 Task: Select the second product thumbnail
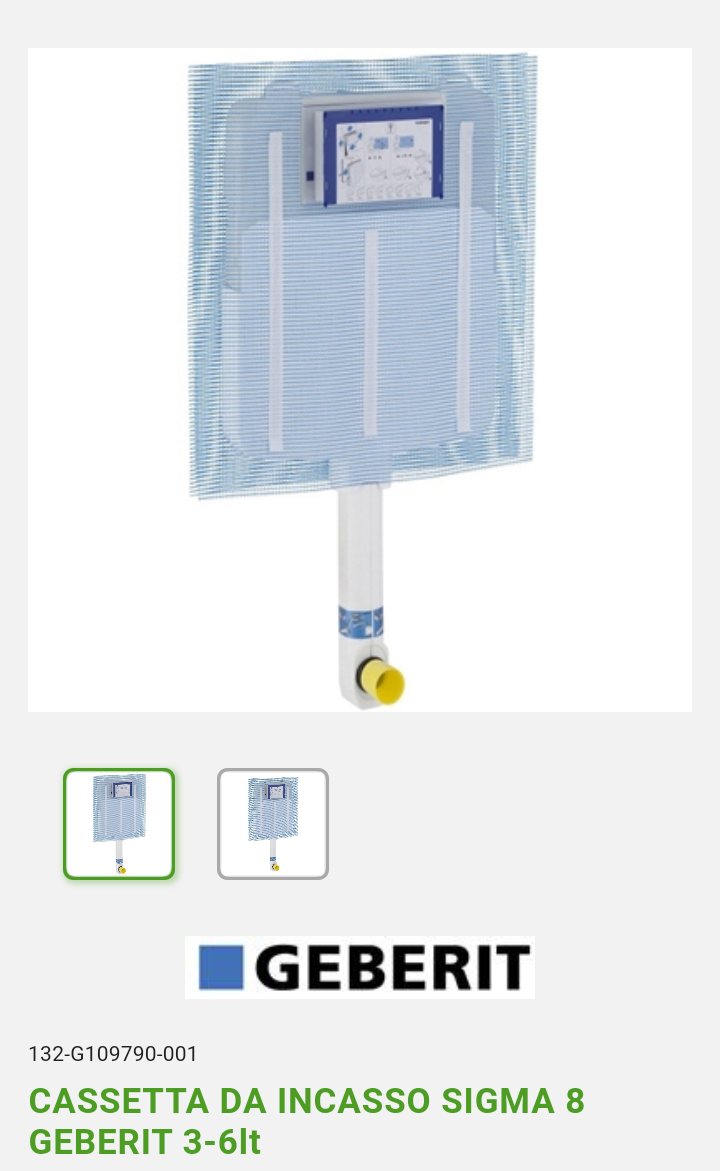point(273,824)
